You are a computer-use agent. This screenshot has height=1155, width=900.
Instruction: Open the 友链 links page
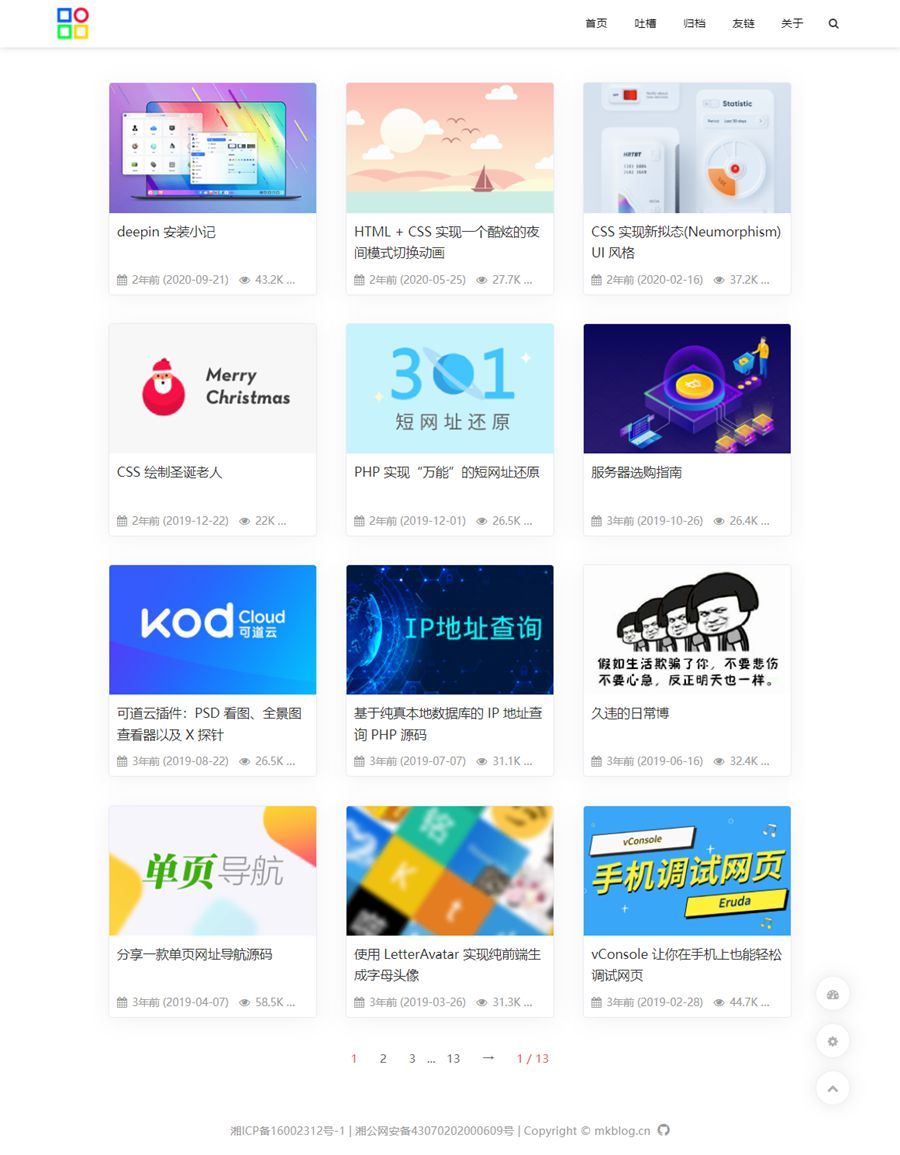743,24
